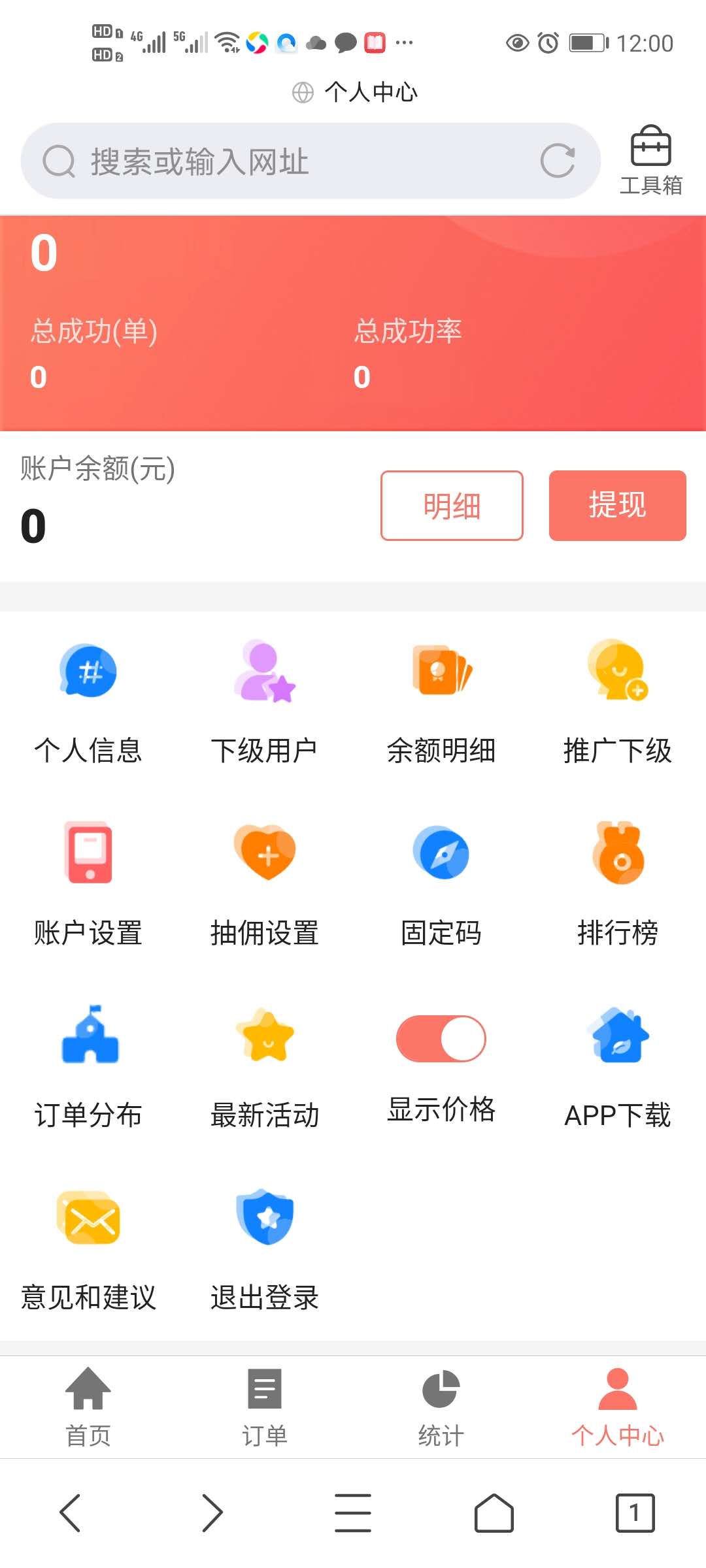Open 账户设置 account settings
The image size is (706, 1568).
pos(88,886)
